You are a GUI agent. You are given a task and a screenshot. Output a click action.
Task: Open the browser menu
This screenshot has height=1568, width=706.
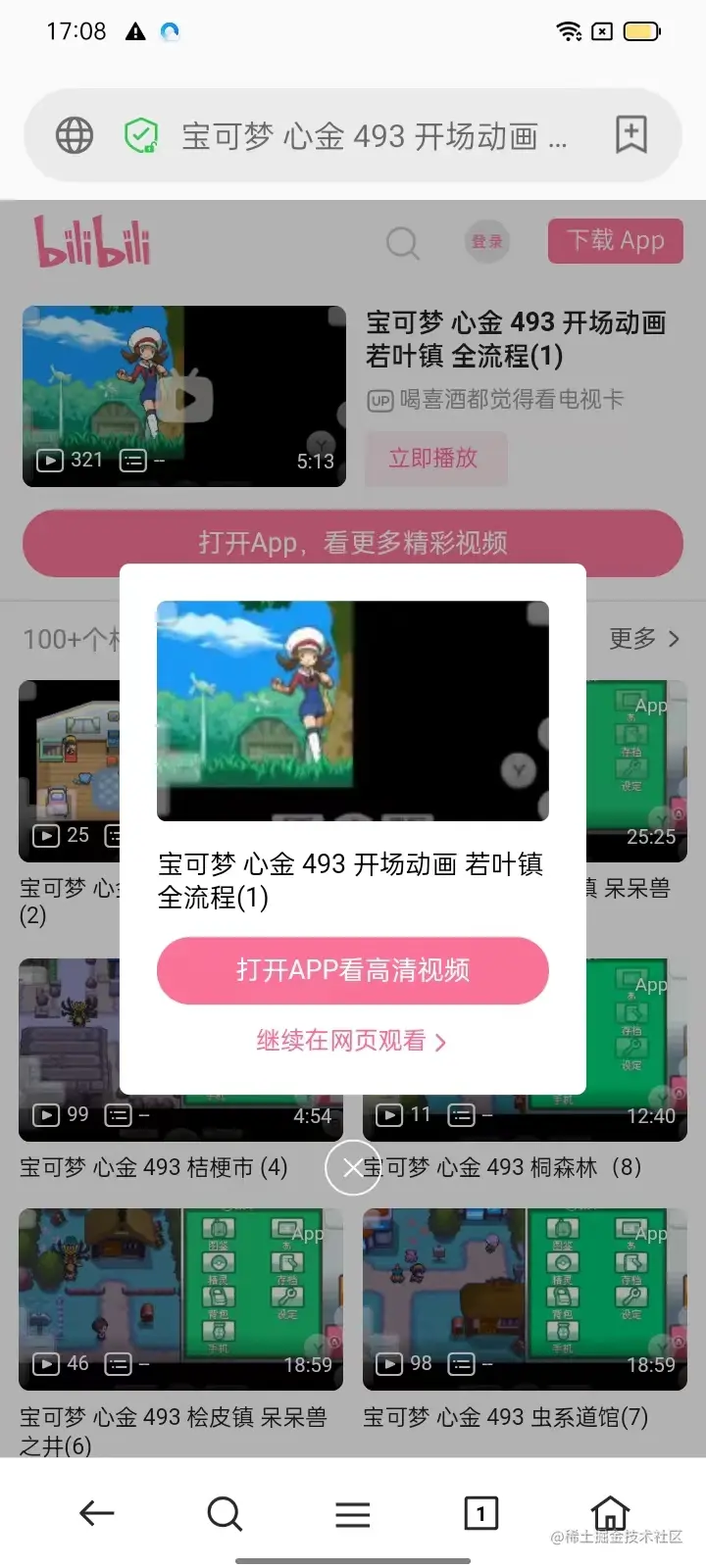[352, 1513]
